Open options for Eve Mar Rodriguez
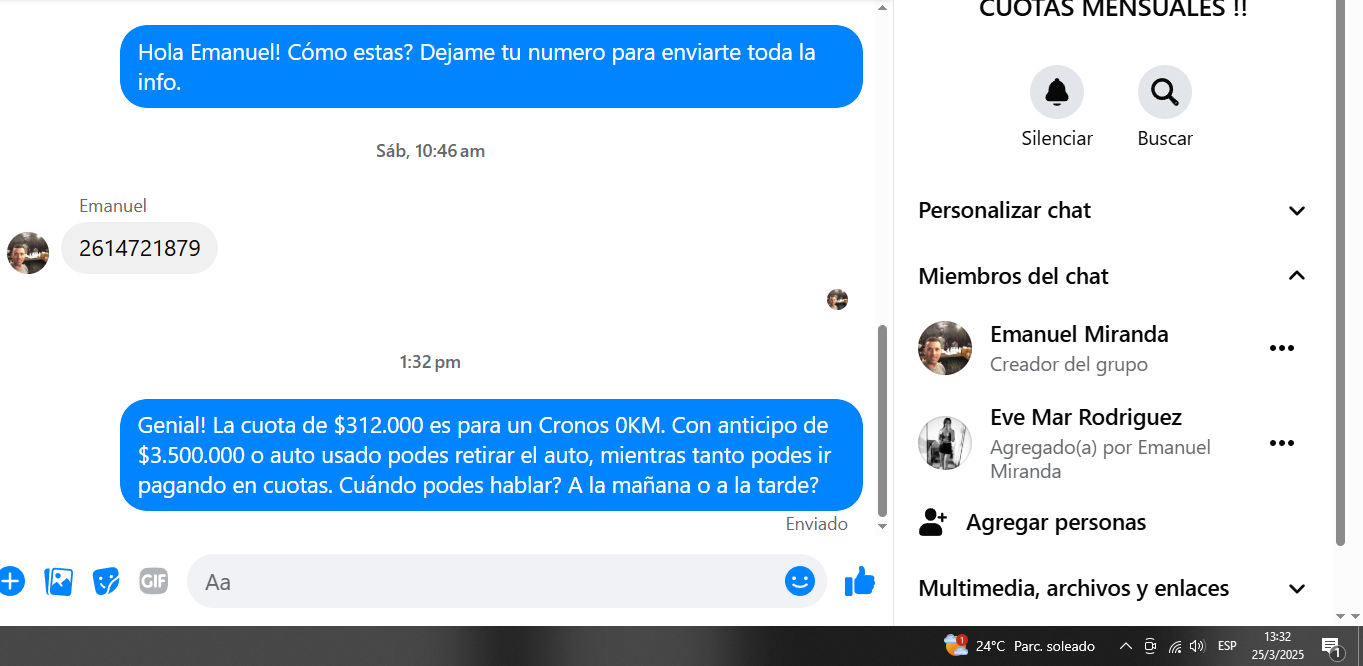This screenshot has height=666, width=1363. point(1281,443)
